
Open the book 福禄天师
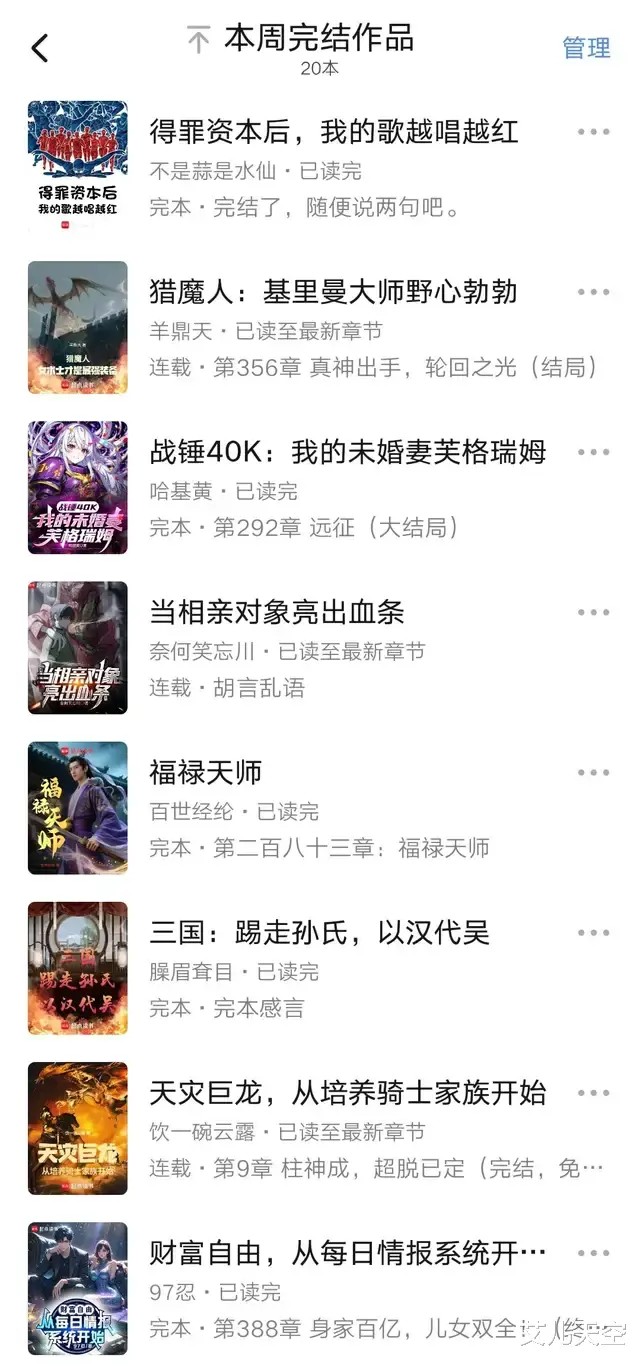(205, 772)
